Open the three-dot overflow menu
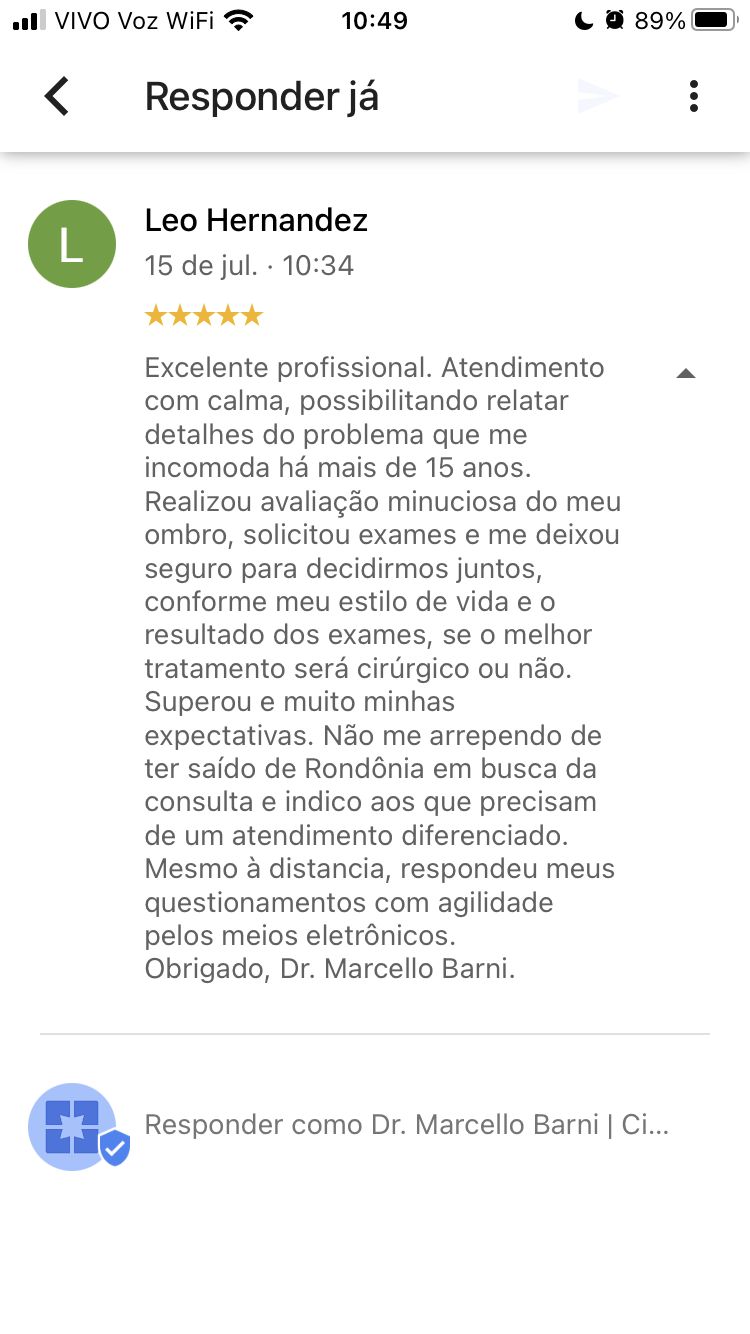750x1334 pixels. coord(693,96)
